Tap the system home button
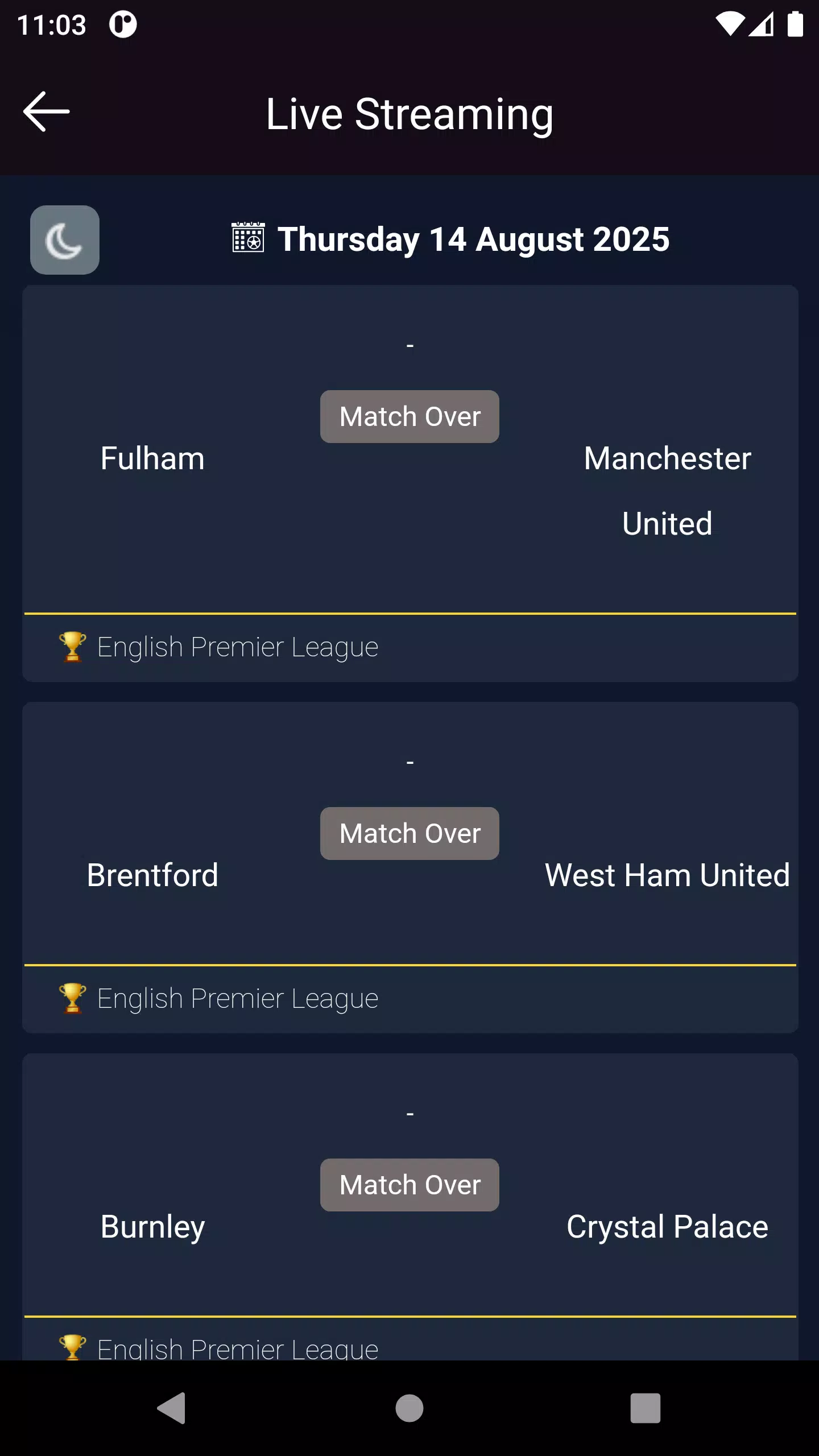The image size is (819, 1456). 409,1408
